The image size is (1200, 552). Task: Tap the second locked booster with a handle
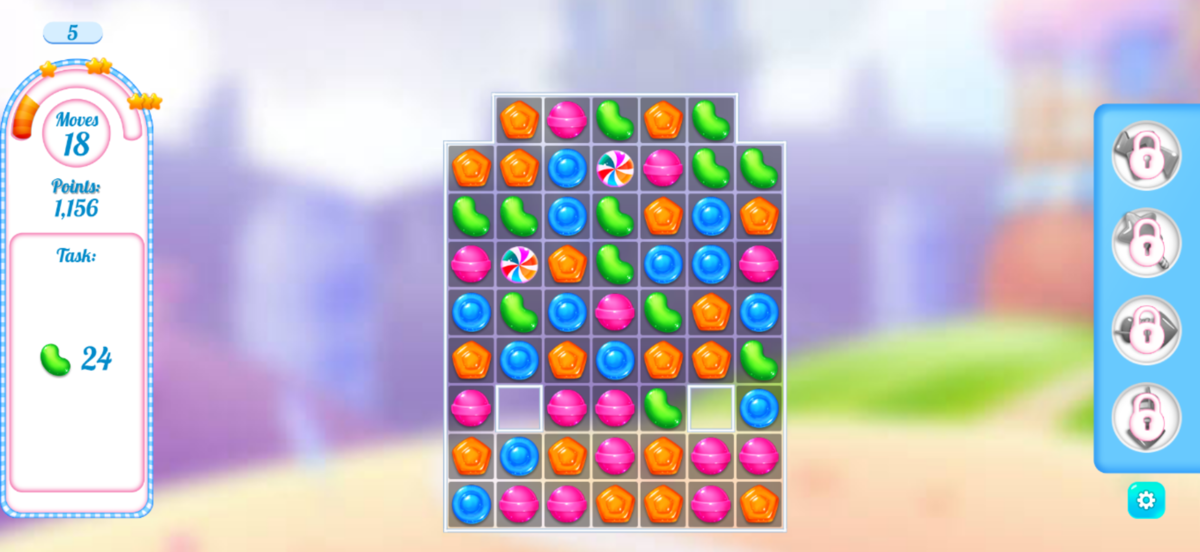pos(1146,242)
